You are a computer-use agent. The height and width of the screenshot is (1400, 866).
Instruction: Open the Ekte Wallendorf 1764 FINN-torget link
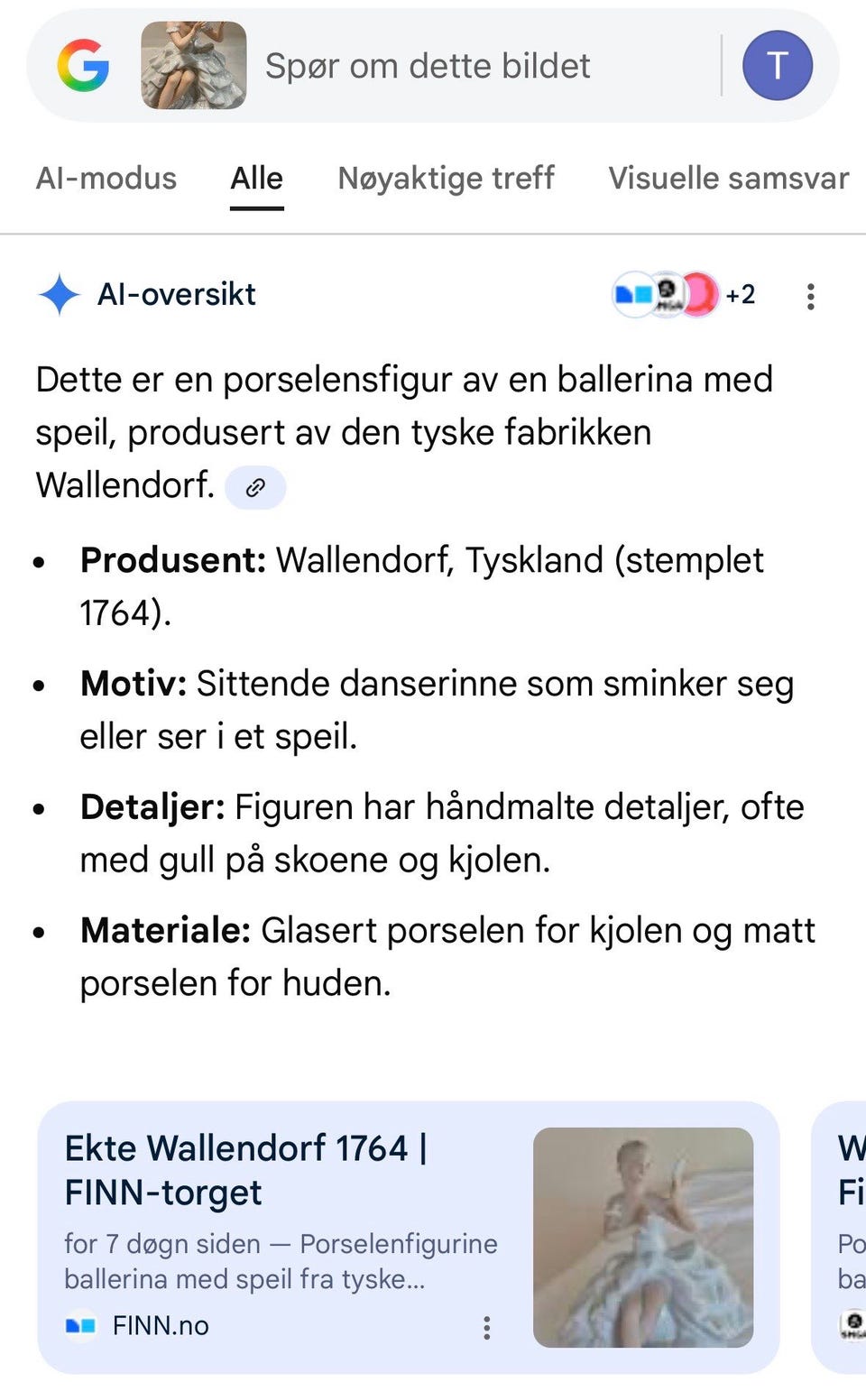[245, 1169]
